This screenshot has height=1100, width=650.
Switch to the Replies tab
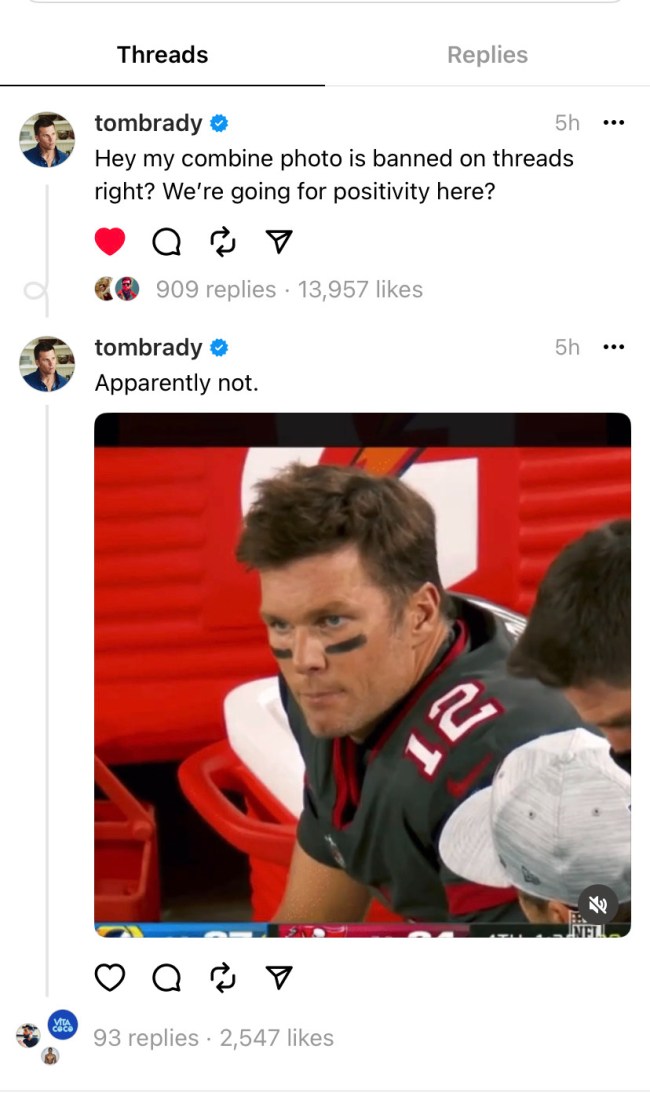pyautogui.click(x=487, y=55)
